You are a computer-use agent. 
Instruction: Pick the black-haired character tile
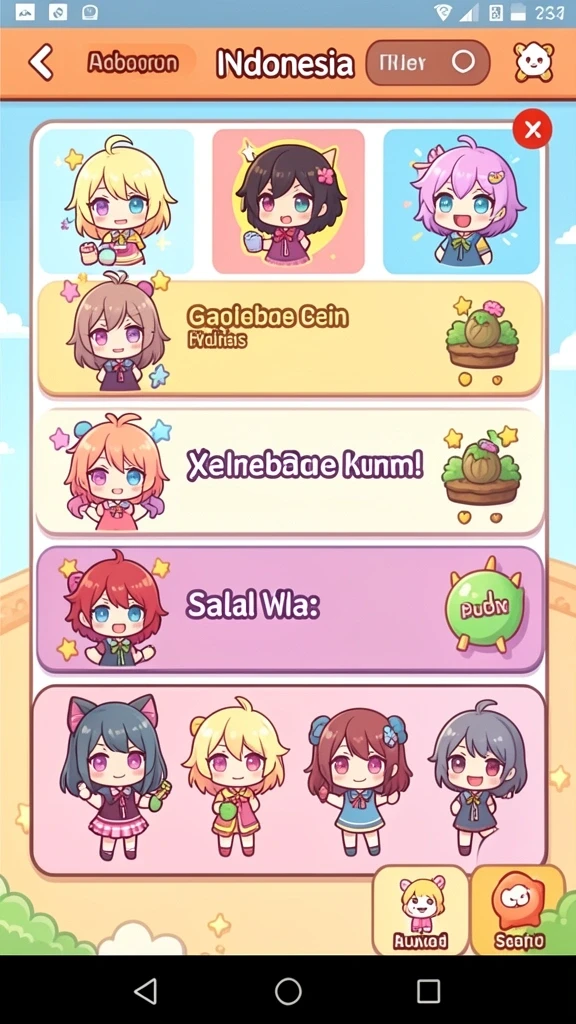288,201
